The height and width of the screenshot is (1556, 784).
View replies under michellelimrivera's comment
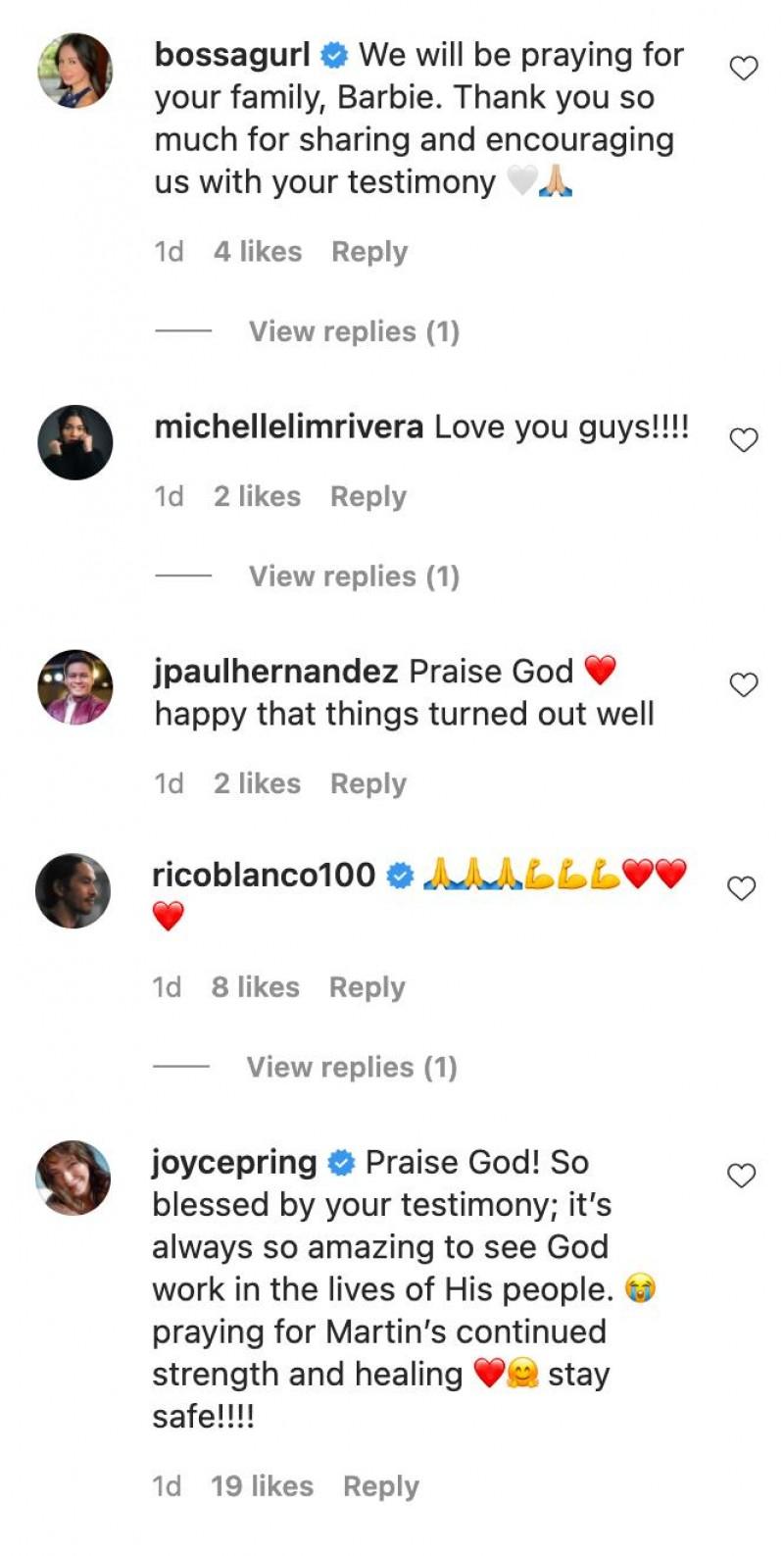coord(353,577)
